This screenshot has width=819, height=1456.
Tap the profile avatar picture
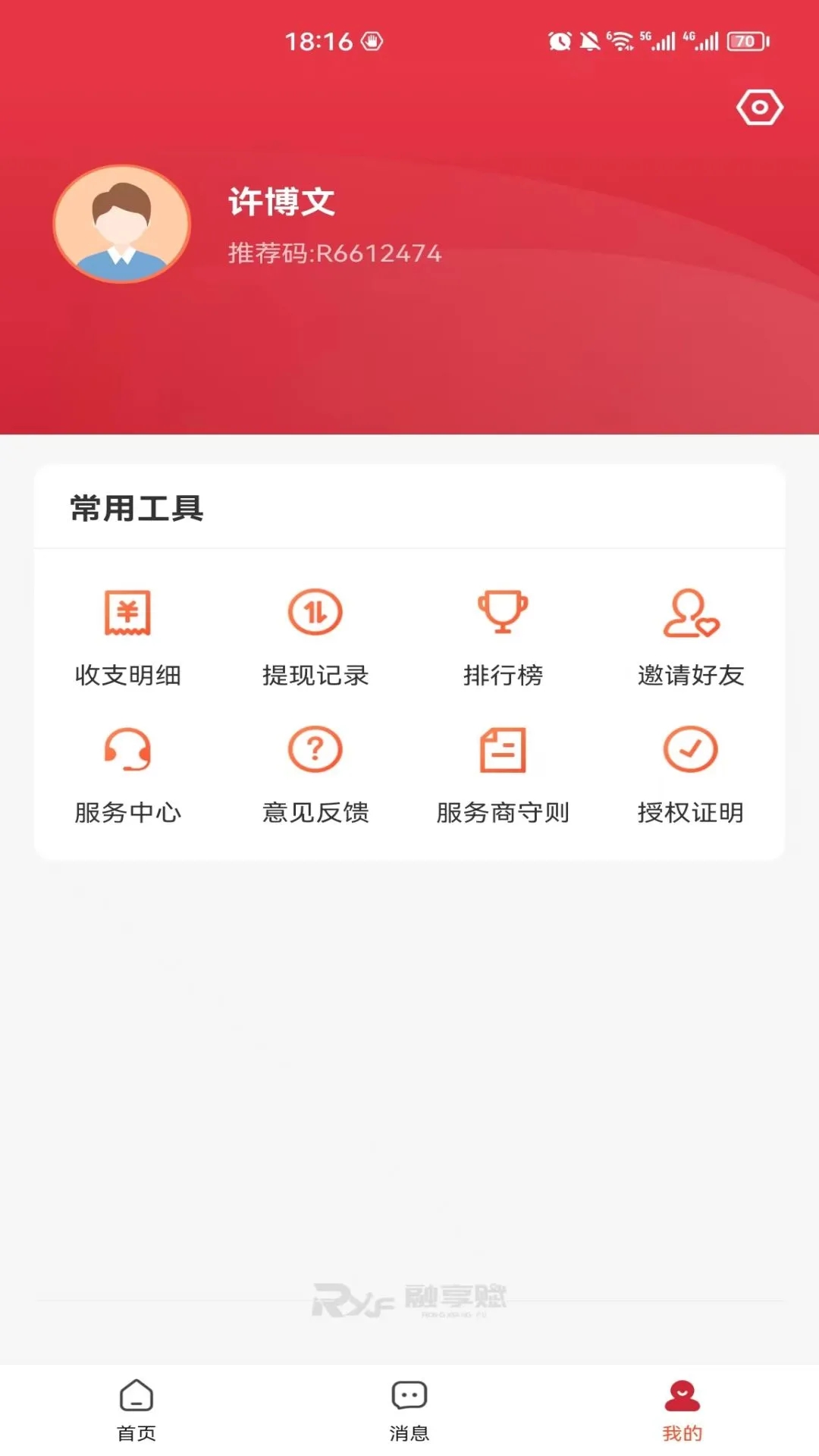click(122, 224)
